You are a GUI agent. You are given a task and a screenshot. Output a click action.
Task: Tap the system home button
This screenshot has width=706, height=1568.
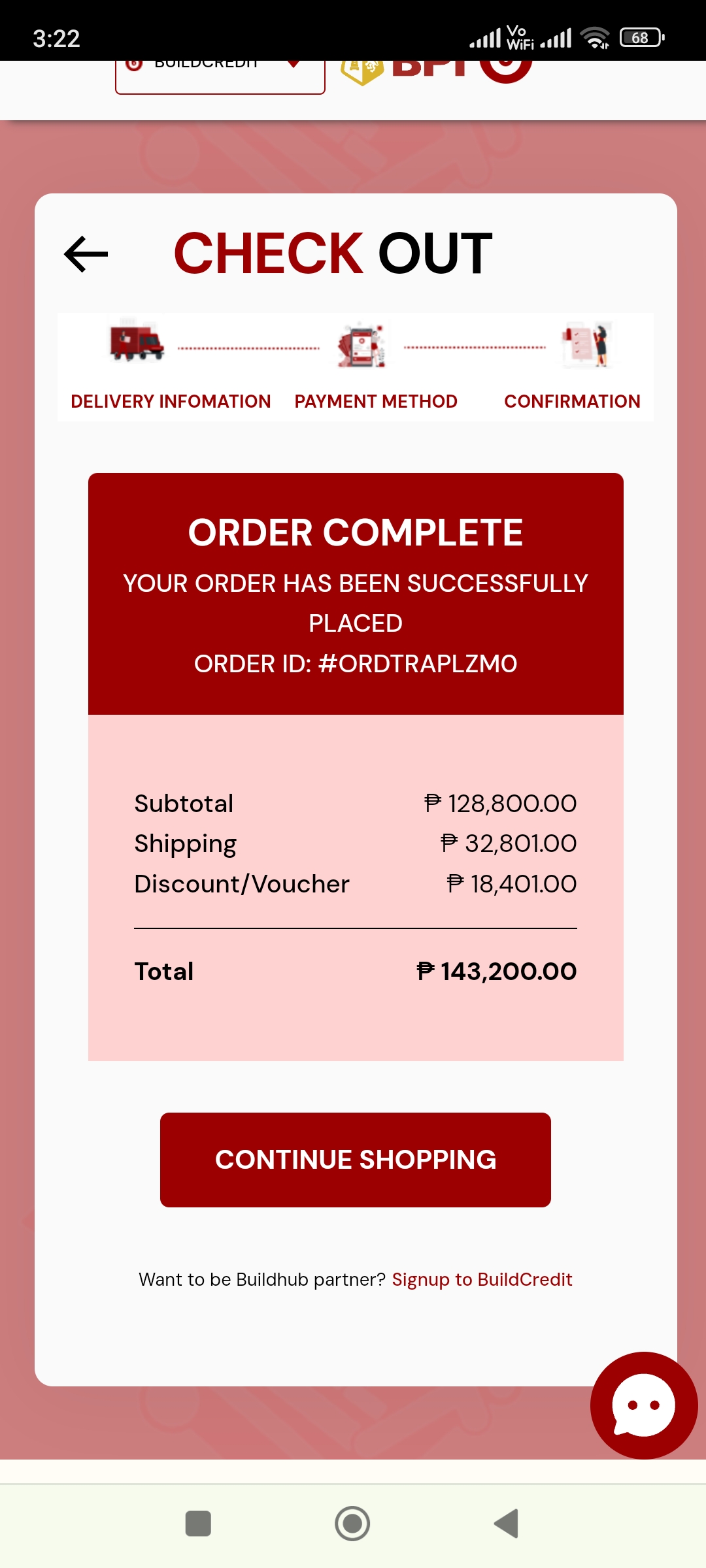352,1524
